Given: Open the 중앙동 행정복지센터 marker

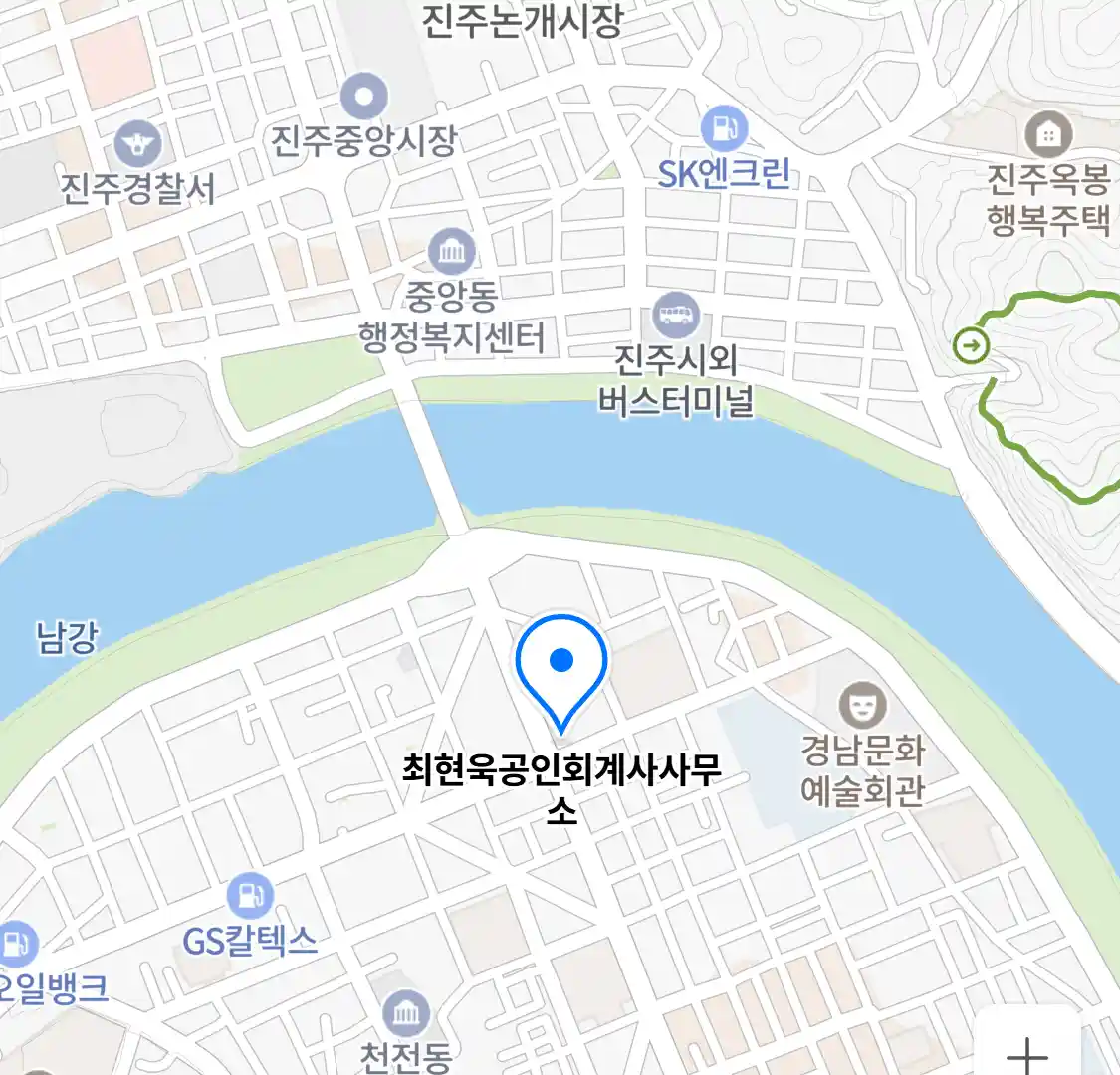Looking at the screenshot, I should click(x=451, y=252).
